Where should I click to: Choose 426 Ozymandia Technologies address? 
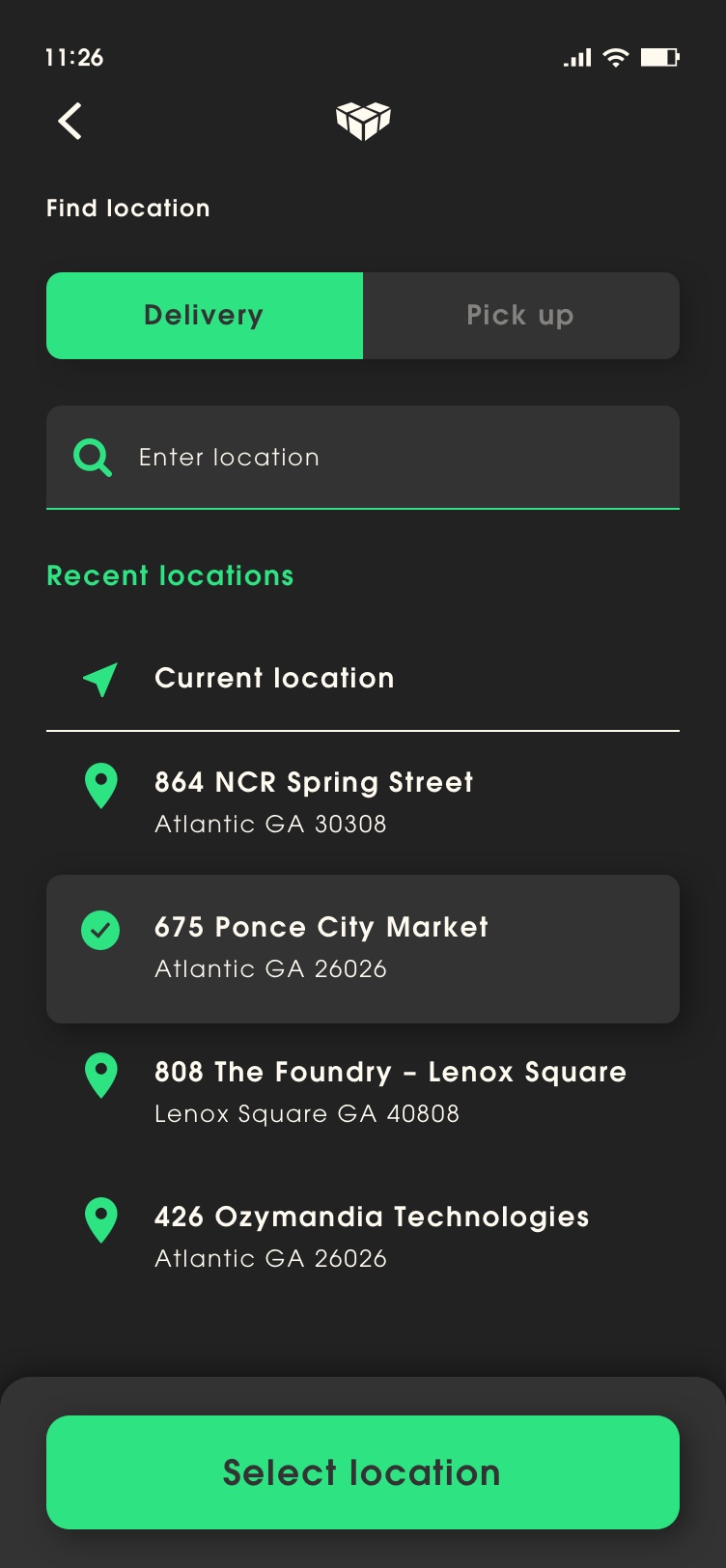coord(372,1236)
